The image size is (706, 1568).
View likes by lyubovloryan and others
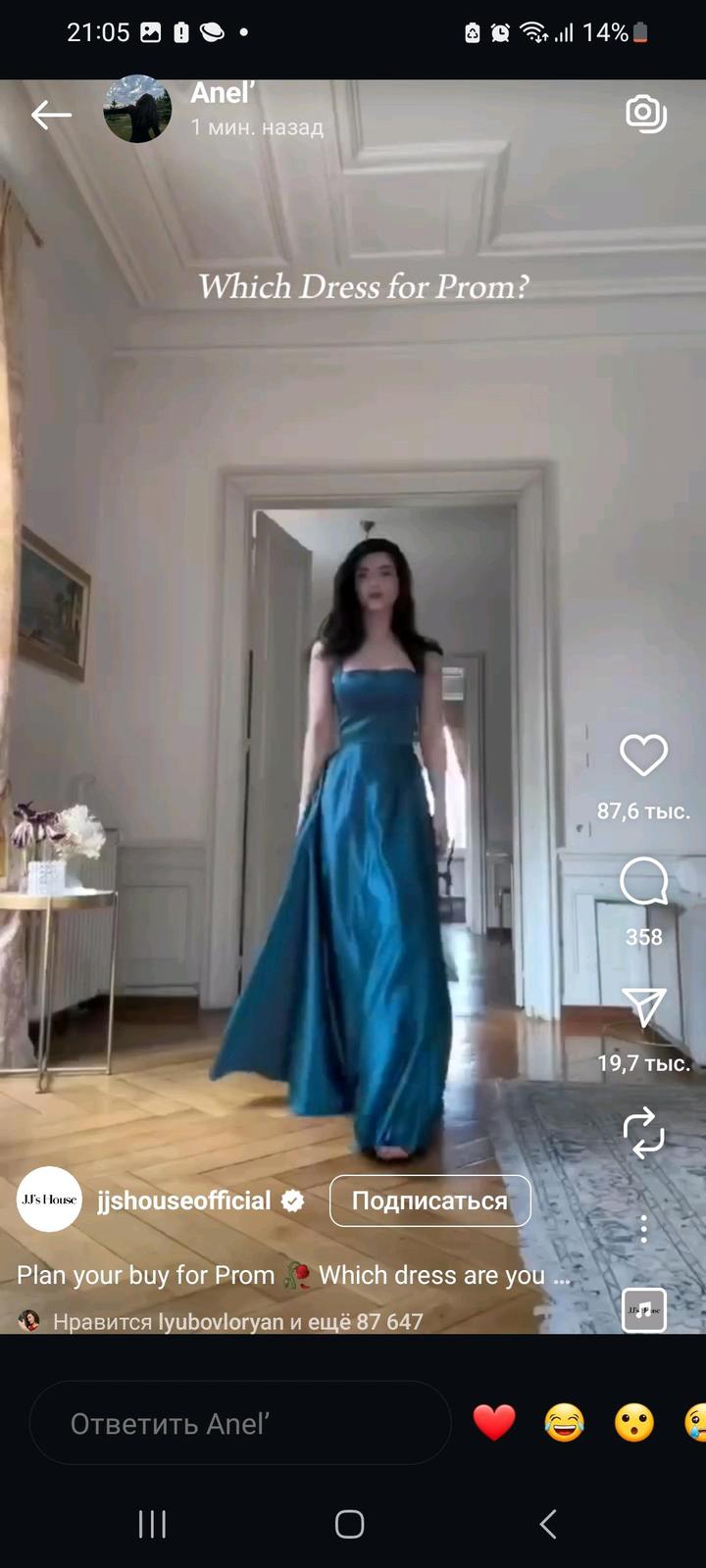pyautogui.click(x=235, y=1321)
